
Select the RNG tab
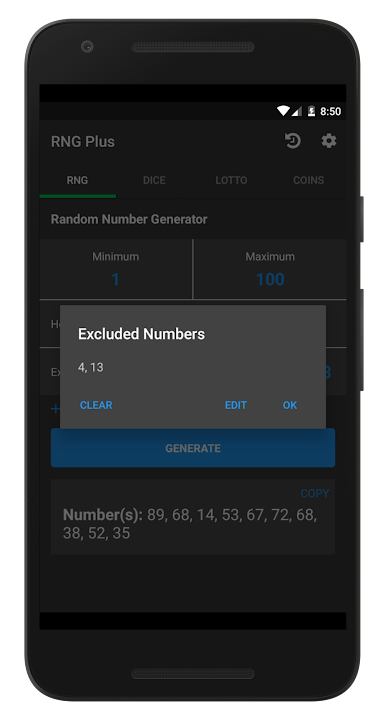click(77, 180)
